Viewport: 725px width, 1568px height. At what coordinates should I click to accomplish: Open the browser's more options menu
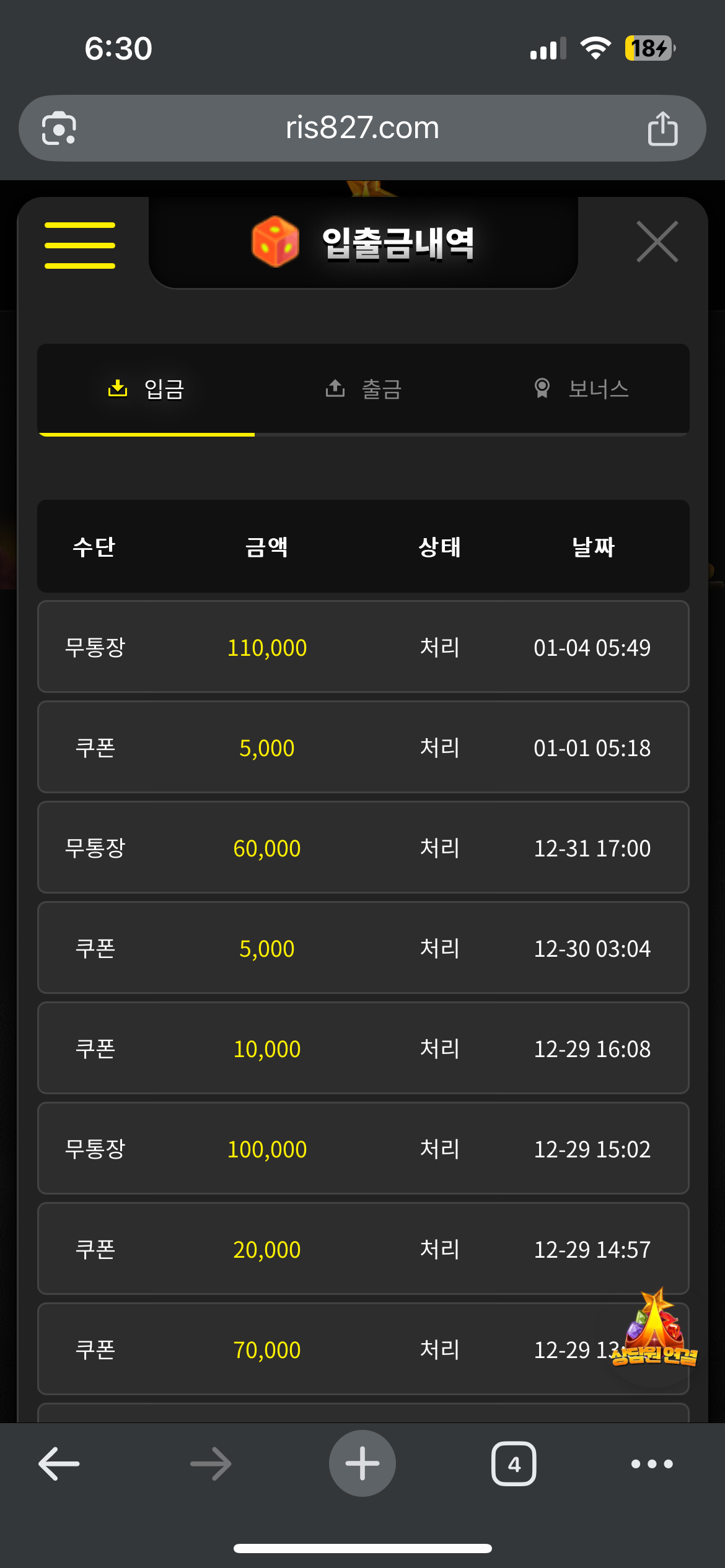click(652, 1464)
